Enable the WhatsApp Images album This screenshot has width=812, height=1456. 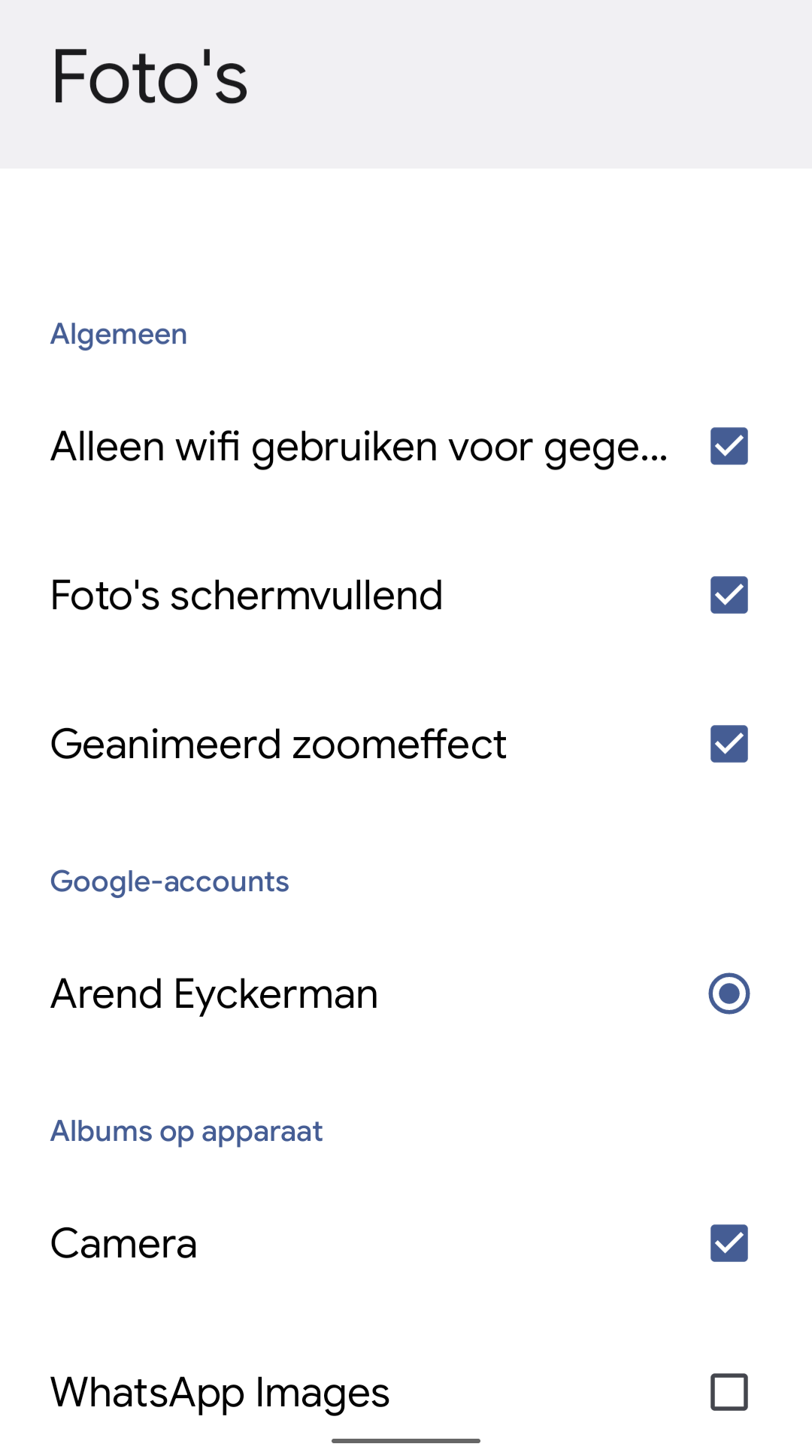tap(729, 1392)
